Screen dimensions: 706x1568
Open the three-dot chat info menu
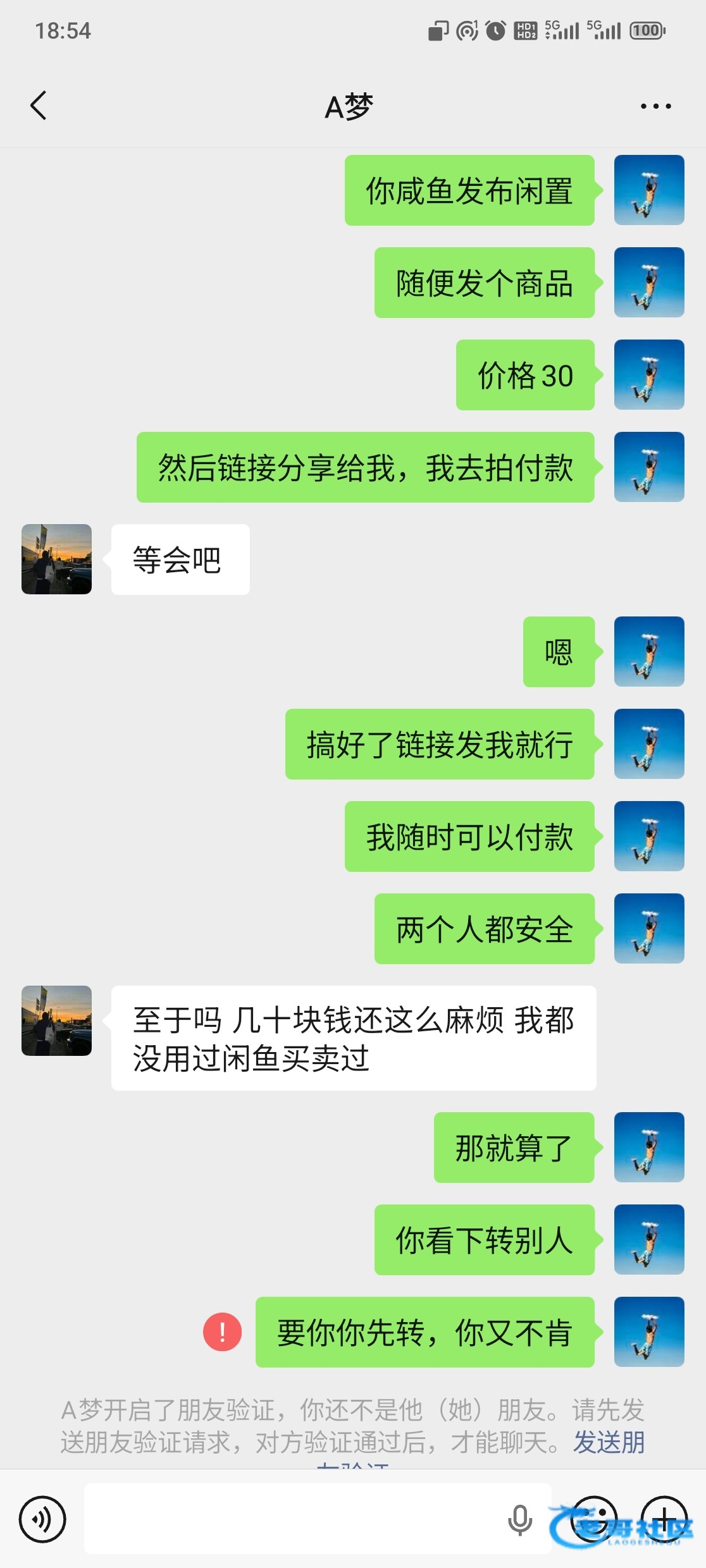click(x=655, y=106)
